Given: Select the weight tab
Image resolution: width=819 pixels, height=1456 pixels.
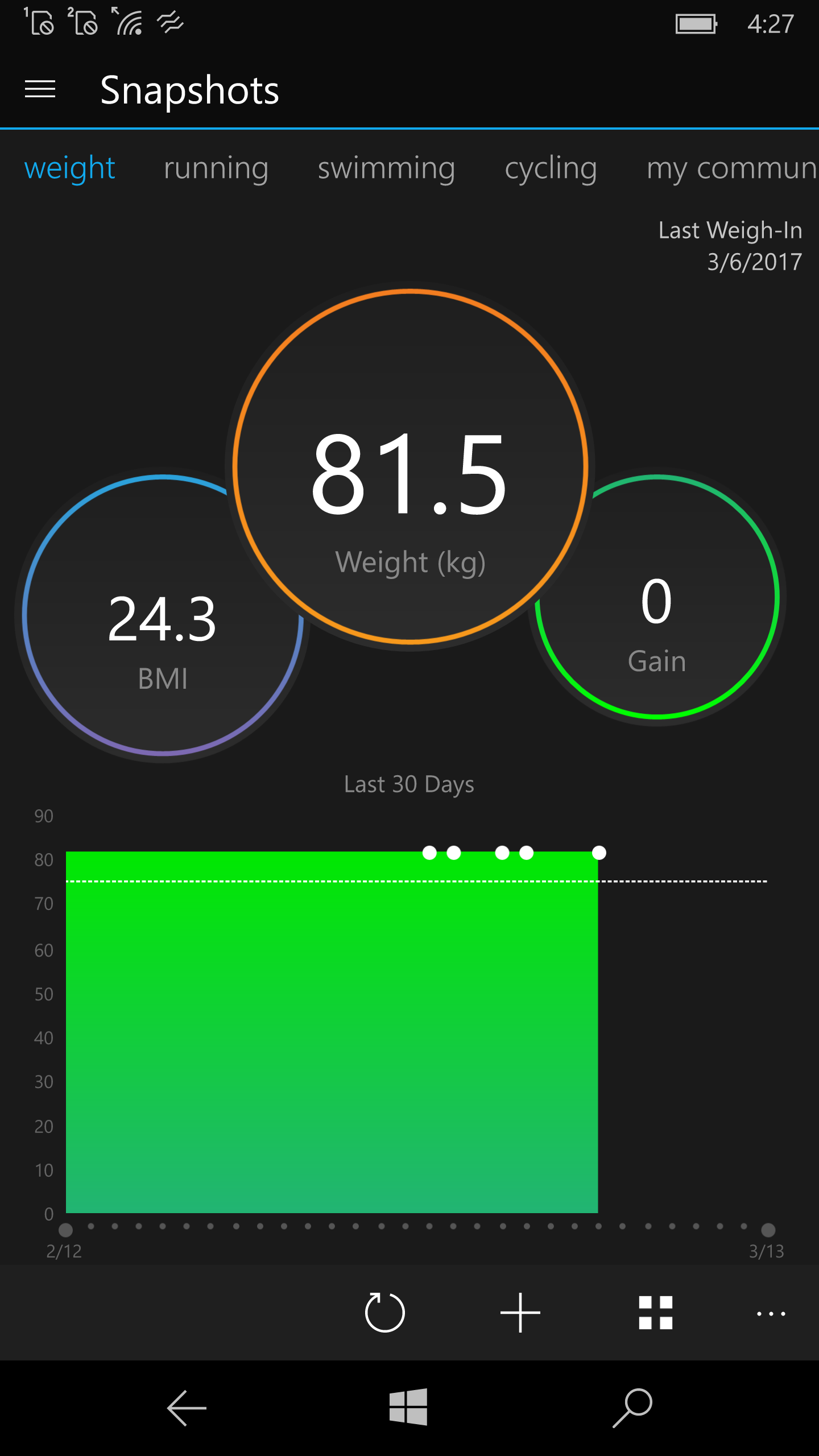Looking at the screenshot, I should click(69, 168).
